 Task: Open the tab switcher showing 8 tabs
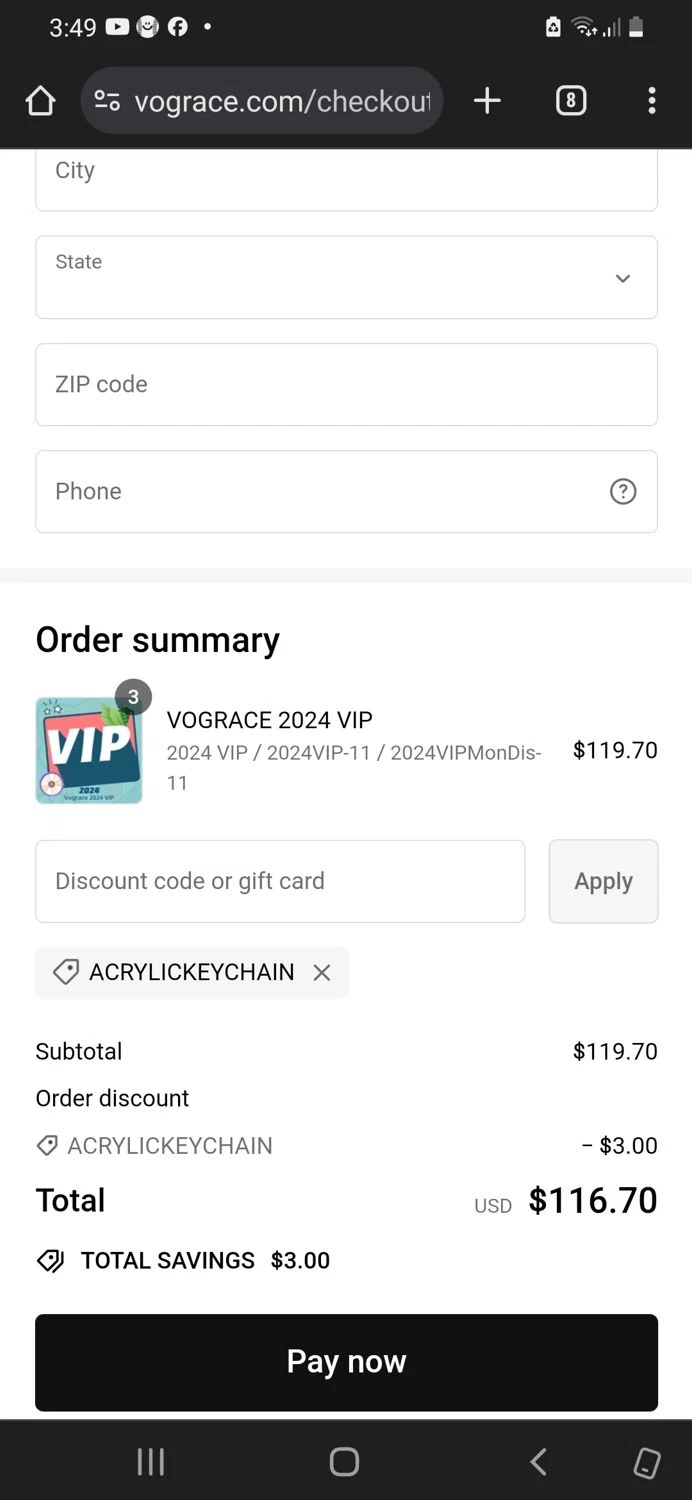(570, 101)
